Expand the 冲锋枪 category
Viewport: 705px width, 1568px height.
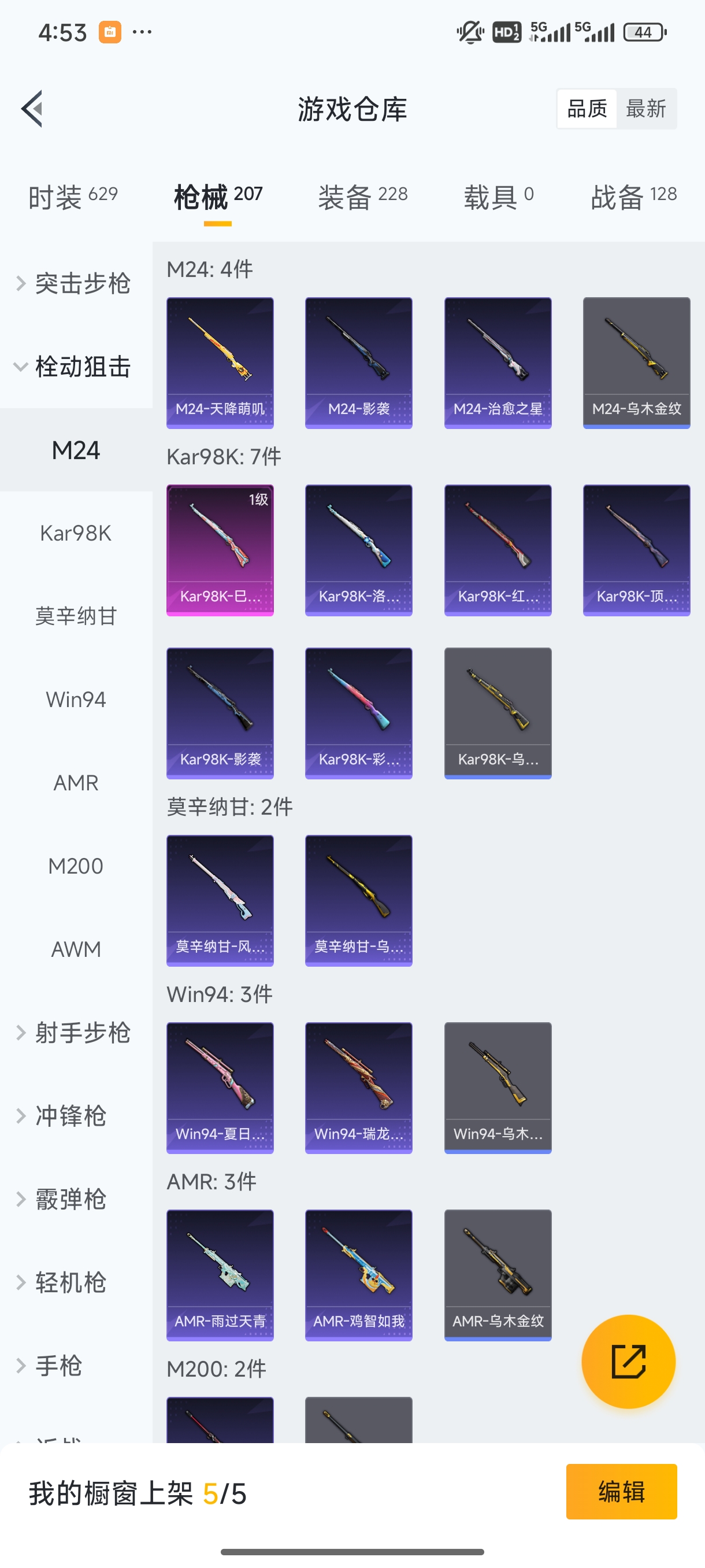[x=75, y=1116]
